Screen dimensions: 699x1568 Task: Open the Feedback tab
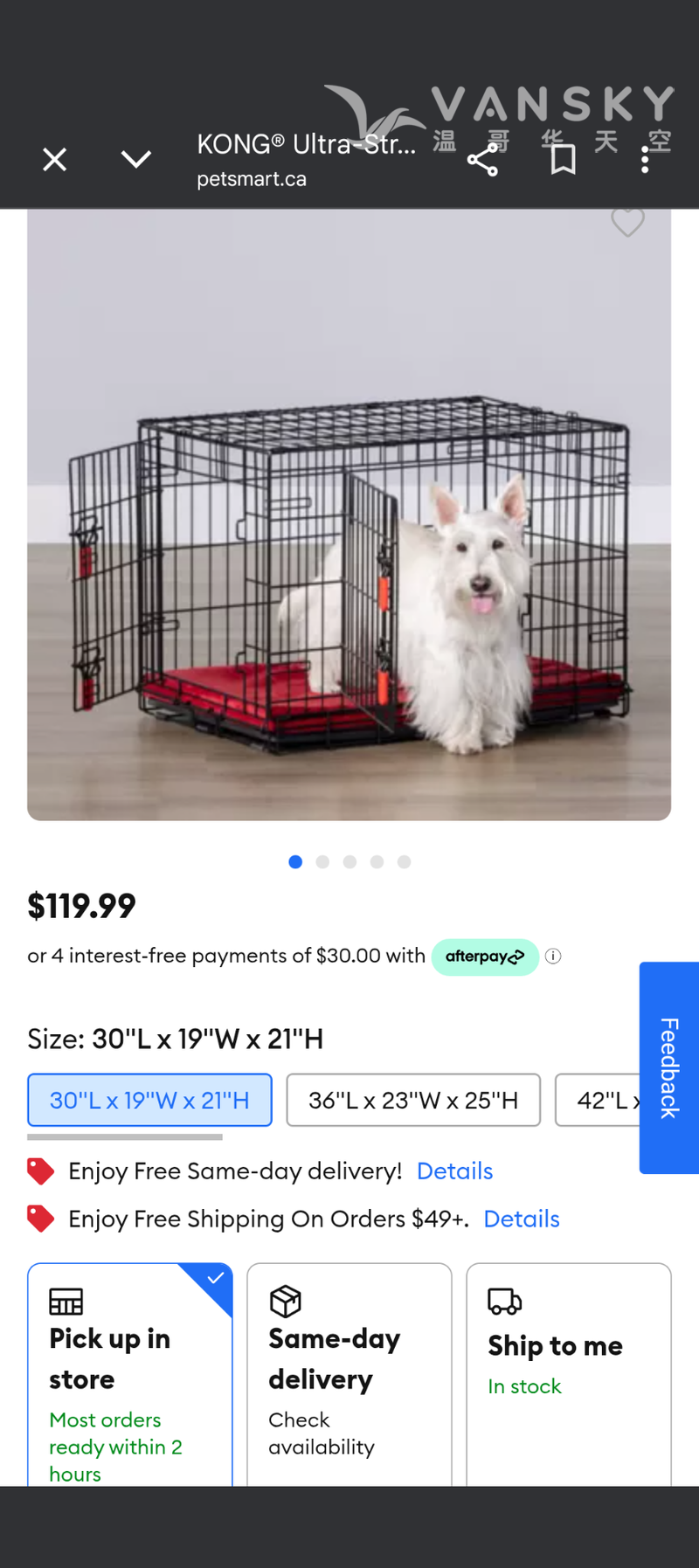click(669, 1067)
